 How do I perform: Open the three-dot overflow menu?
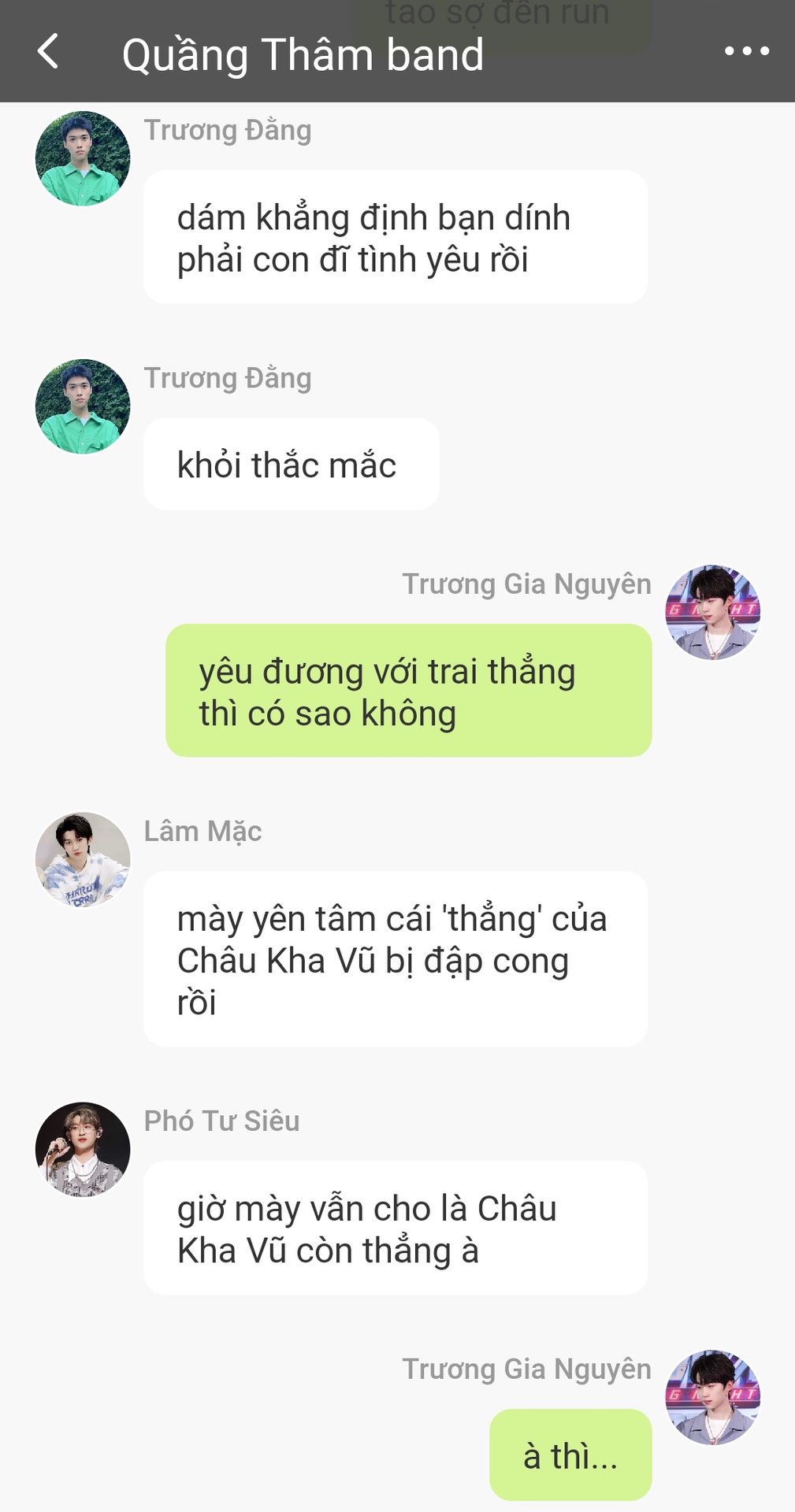tap(746, 52)
